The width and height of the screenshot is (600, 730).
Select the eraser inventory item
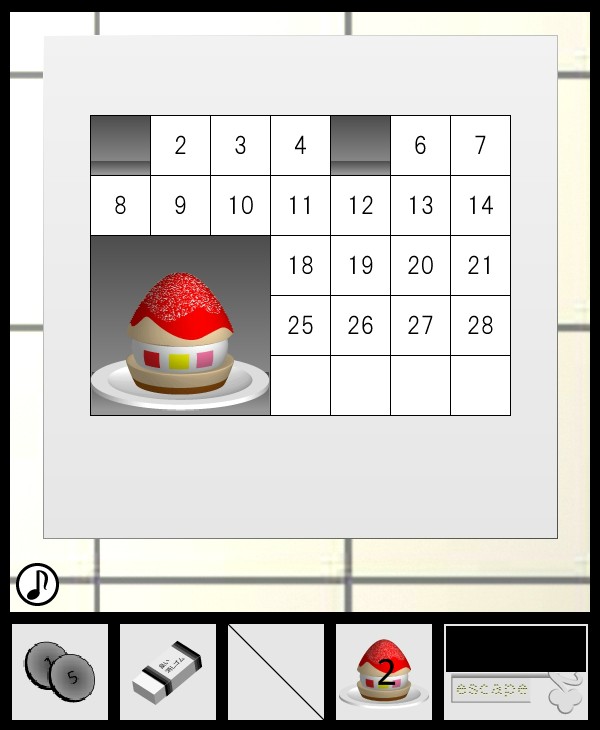(167, 672)
